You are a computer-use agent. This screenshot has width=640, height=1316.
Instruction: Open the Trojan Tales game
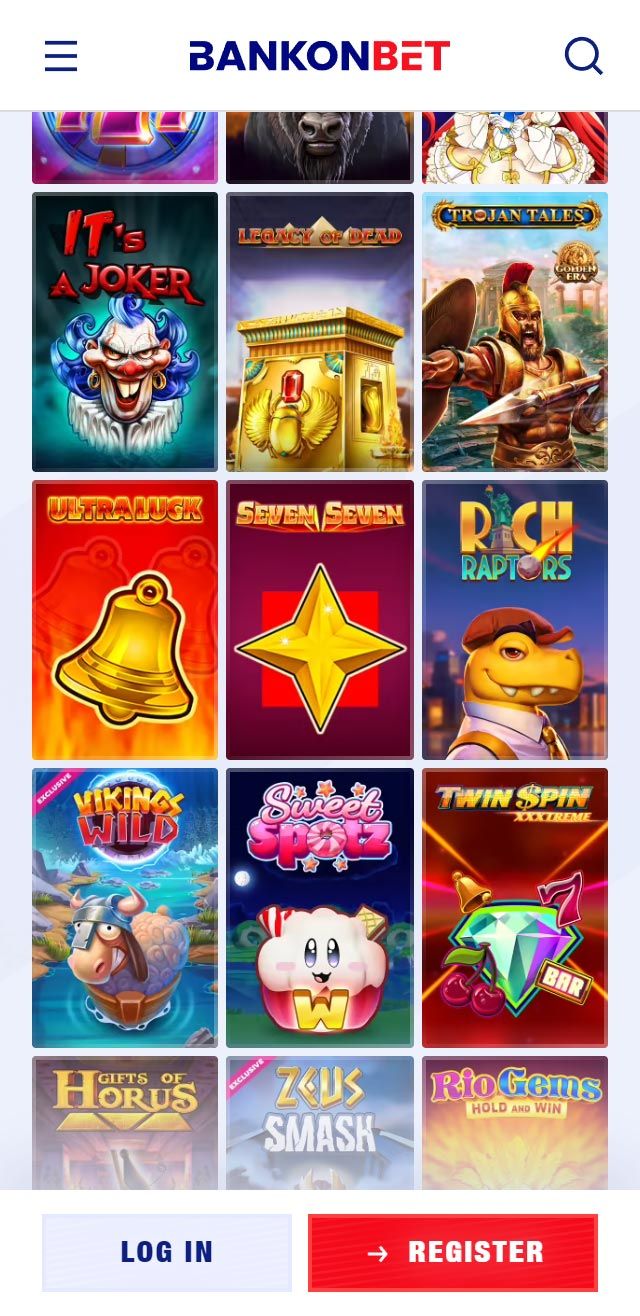tap(514, 331)
